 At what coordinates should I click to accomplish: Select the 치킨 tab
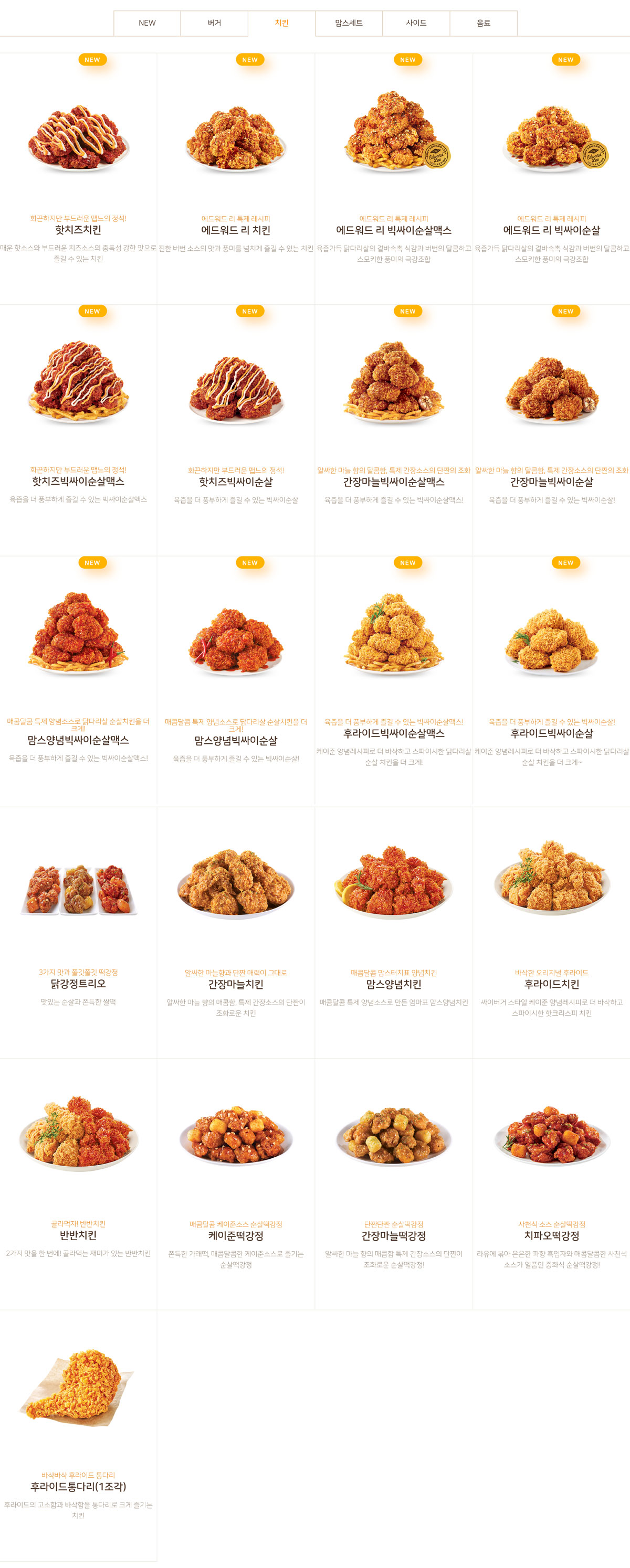point(281,23)
